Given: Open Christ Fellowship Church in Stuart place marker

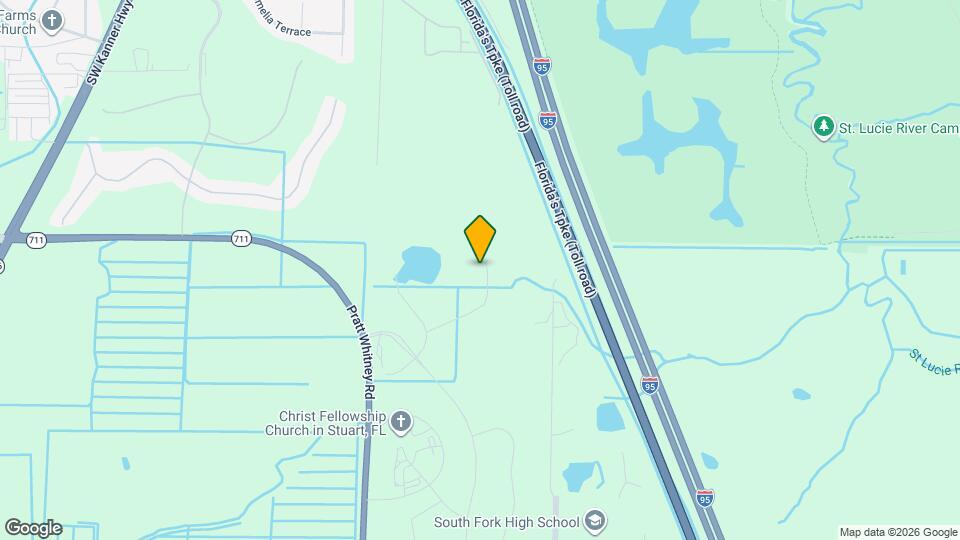Looking at the screenshot, I should pyautogui.click(x=400, y=422).
